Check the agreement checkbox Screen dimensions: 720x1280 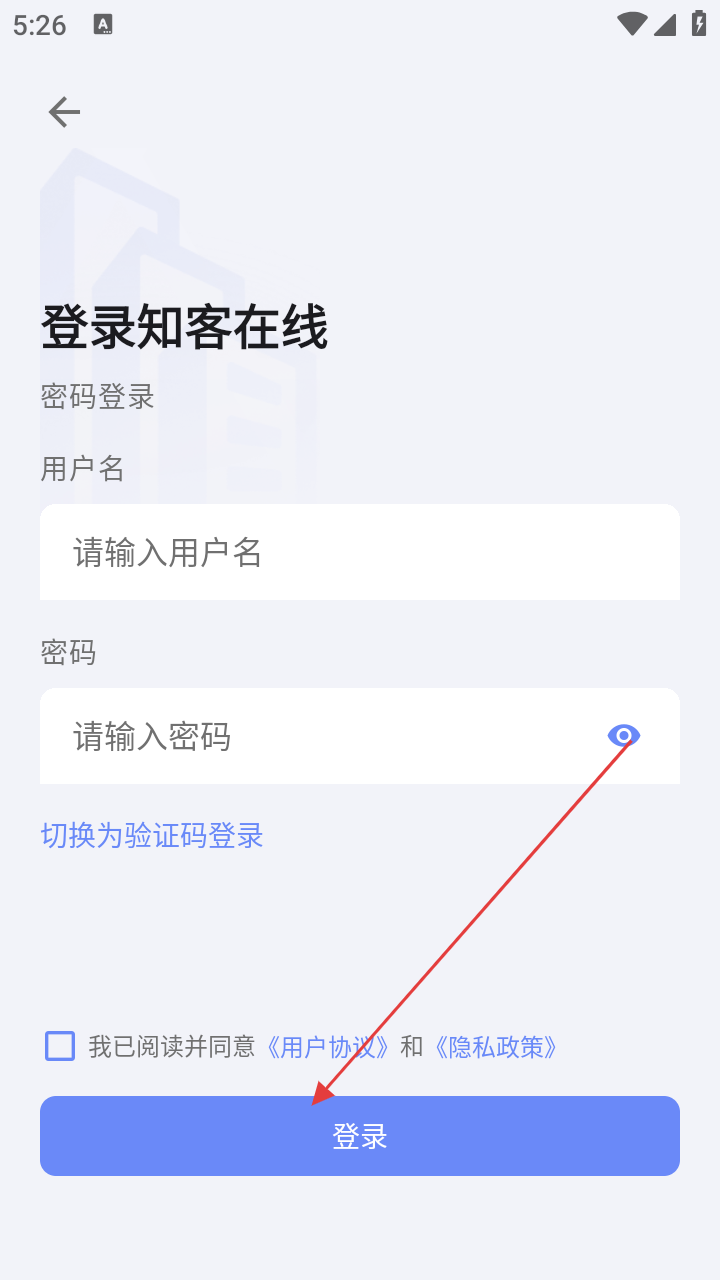[60, 1046]
